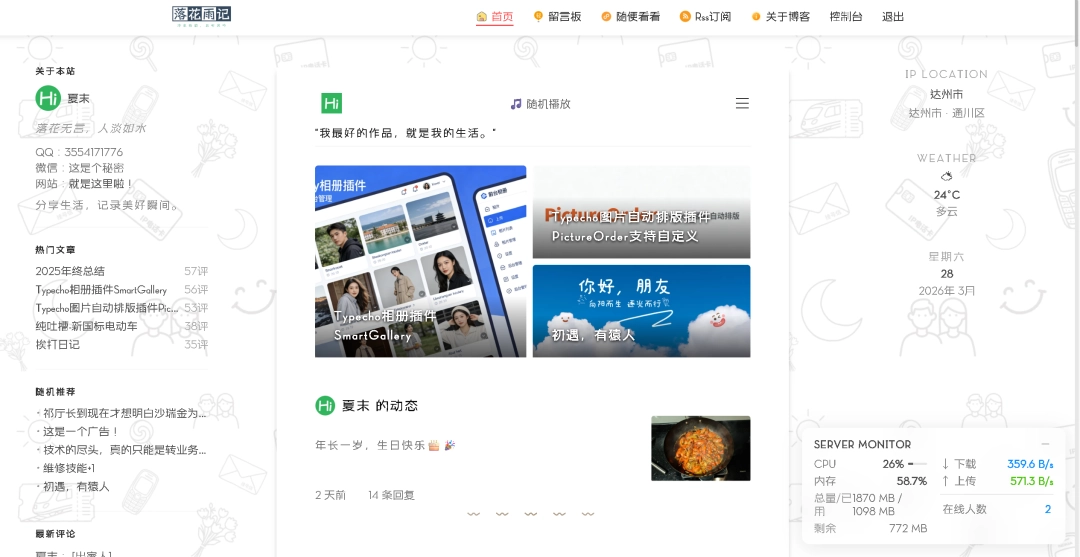The image size is (1080, 557).
Task: View the cooking photo in 夏末's update
Action: pos(700,448)
